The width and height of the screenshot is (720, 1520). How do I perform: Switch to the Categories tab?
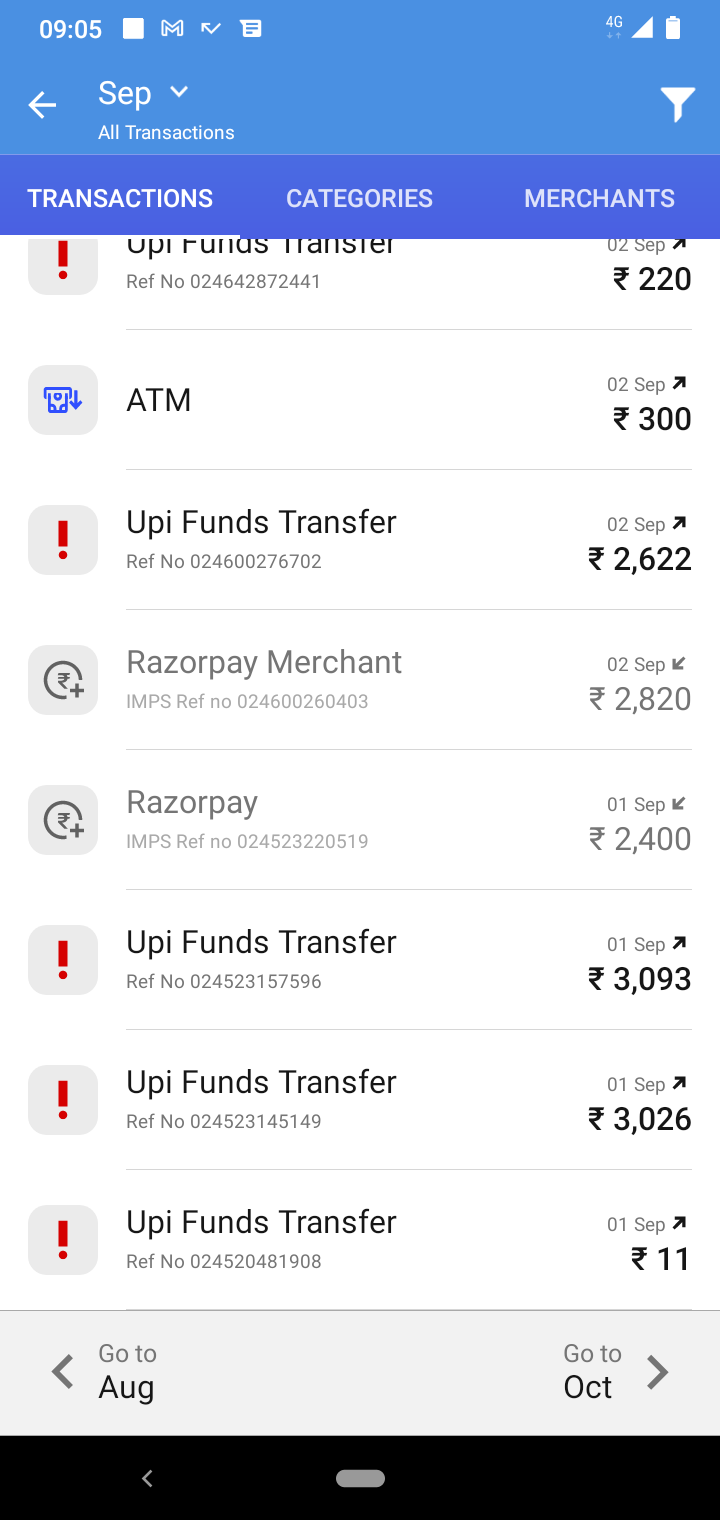click(x=360, y=198)
